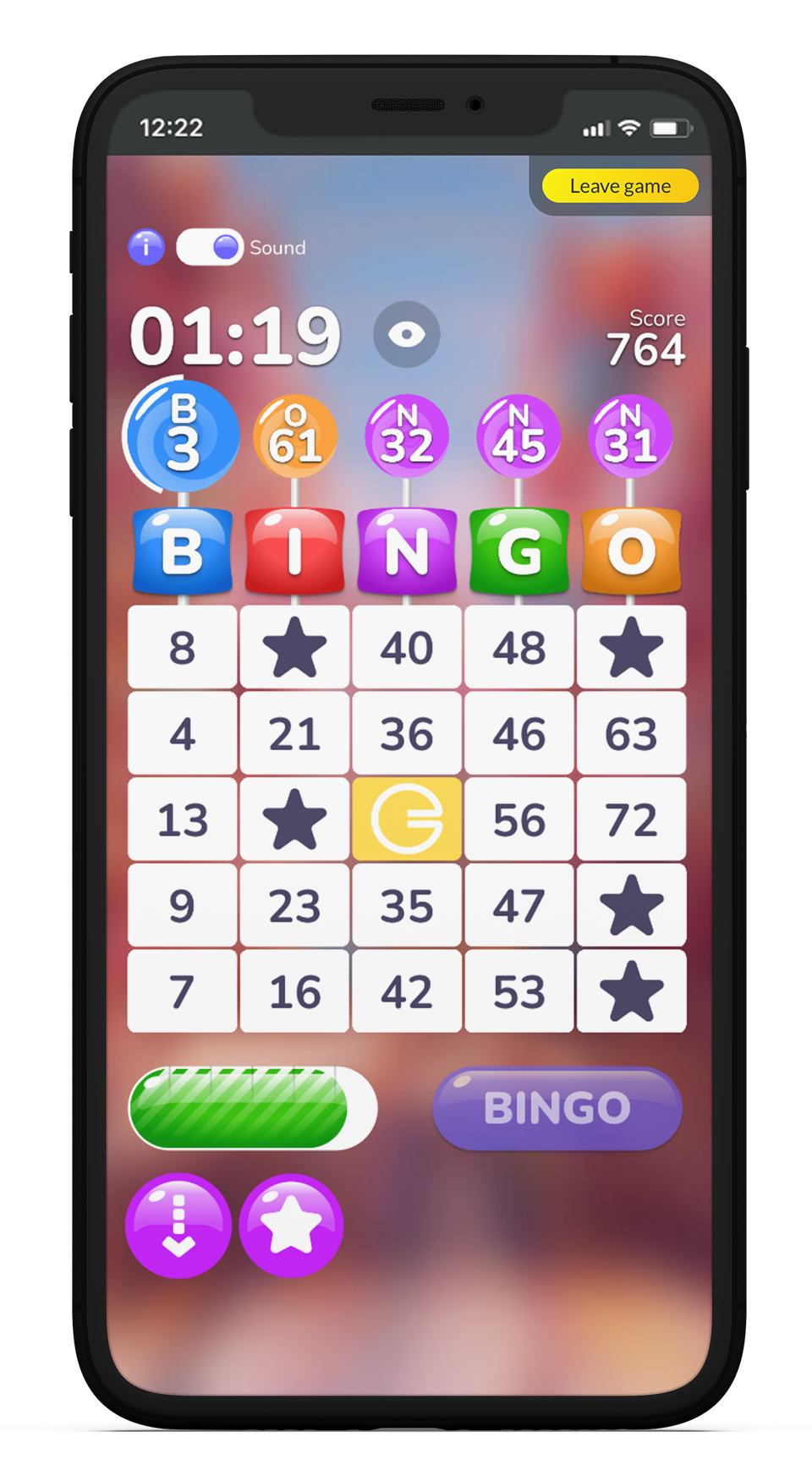
Task: Daub number 8 on the card
Action: (182, 648)
